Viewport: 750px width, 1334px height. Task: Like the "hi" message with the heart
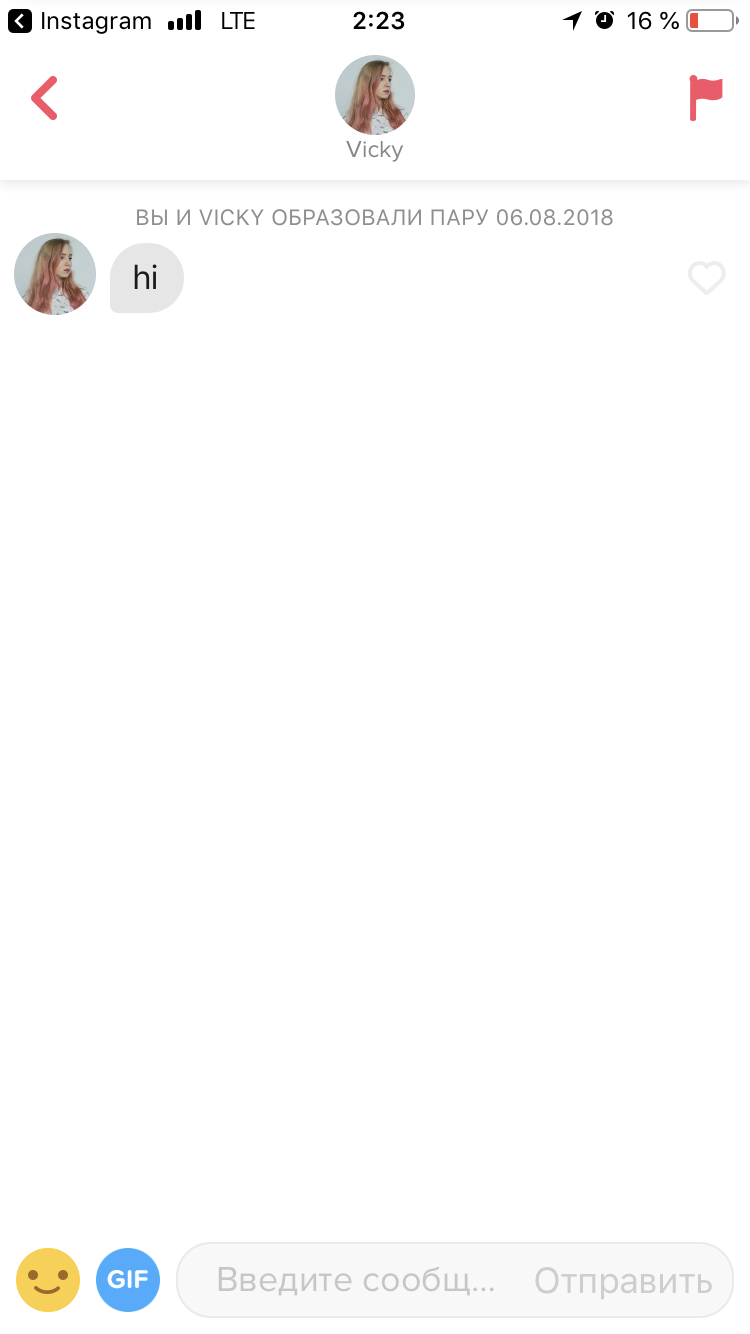tap(707, 278)
